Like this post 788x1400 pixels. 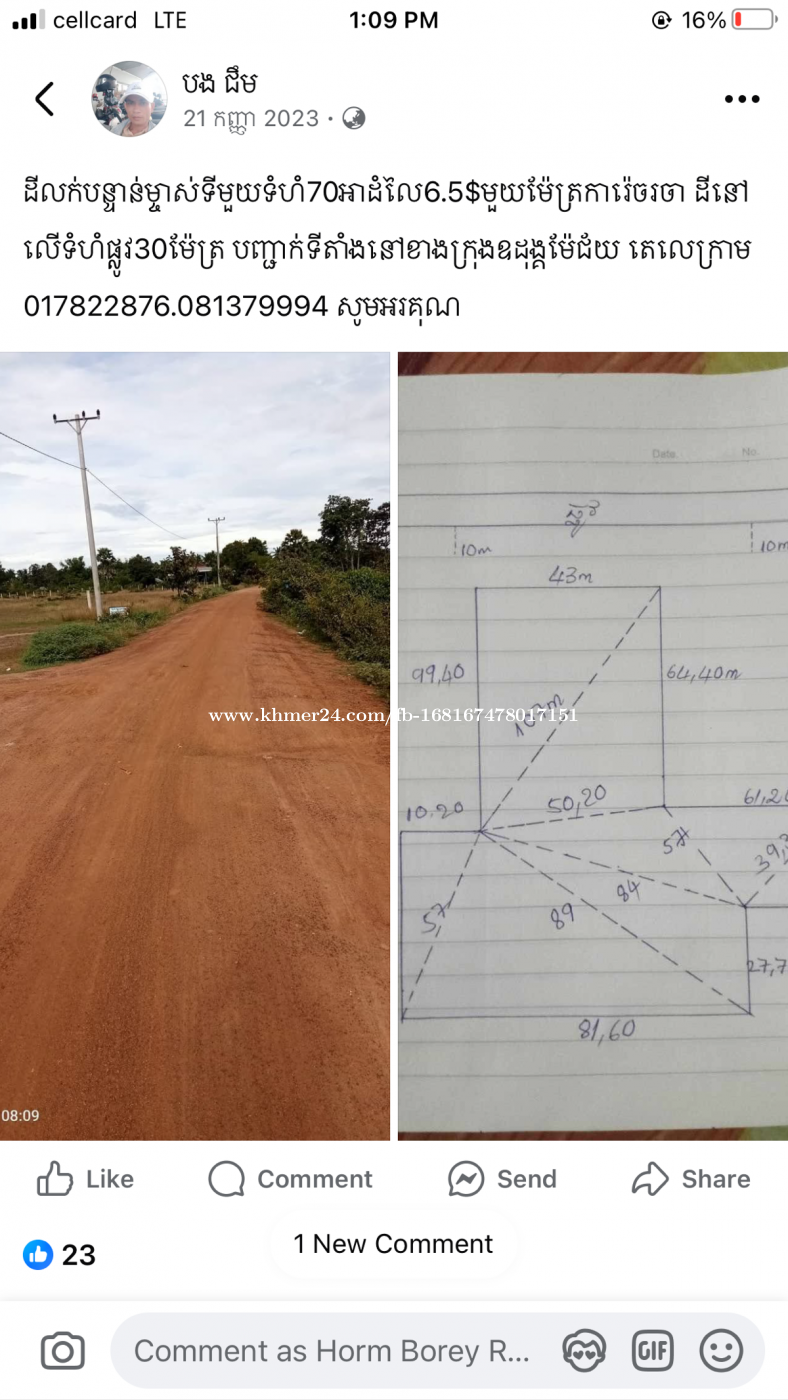pyautogui.click(x=85, y=1179)
